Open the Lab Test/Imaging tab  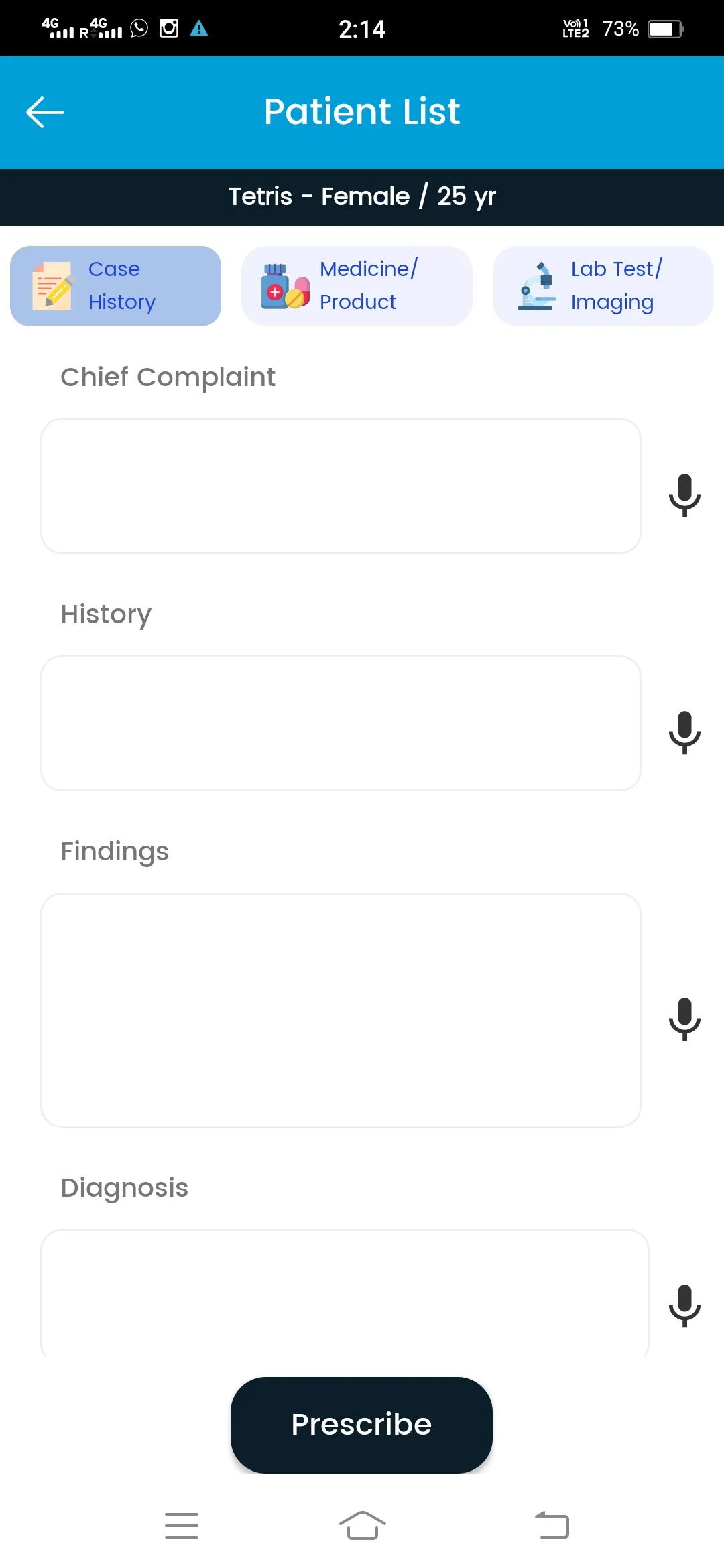tap(603, 285)
